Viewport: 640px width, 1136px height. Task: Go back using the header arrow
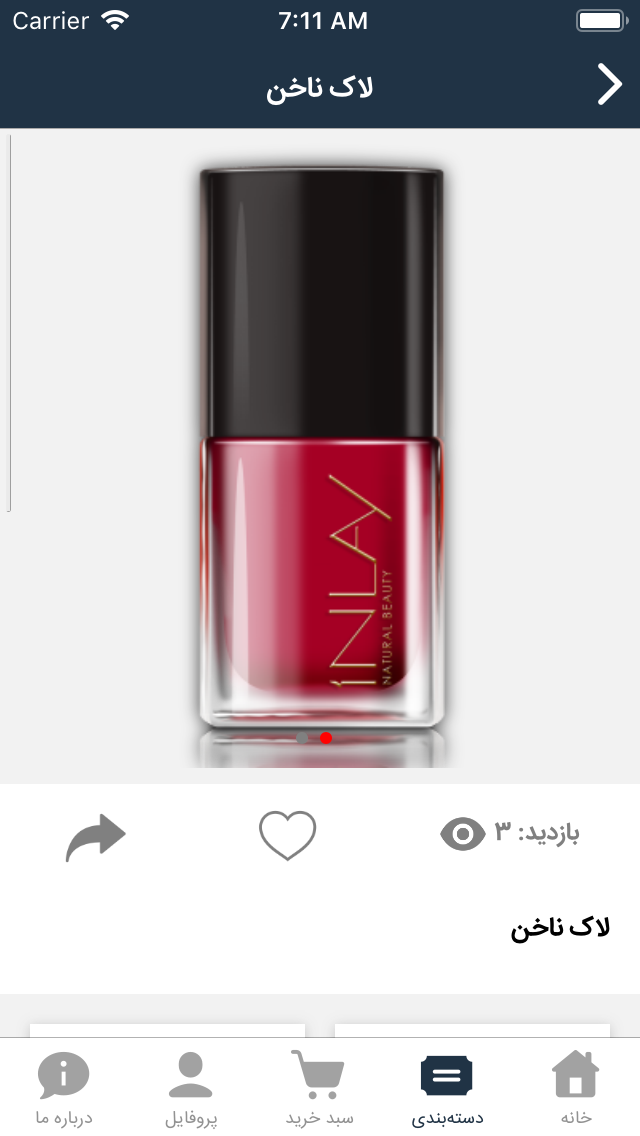coord(609,85)
